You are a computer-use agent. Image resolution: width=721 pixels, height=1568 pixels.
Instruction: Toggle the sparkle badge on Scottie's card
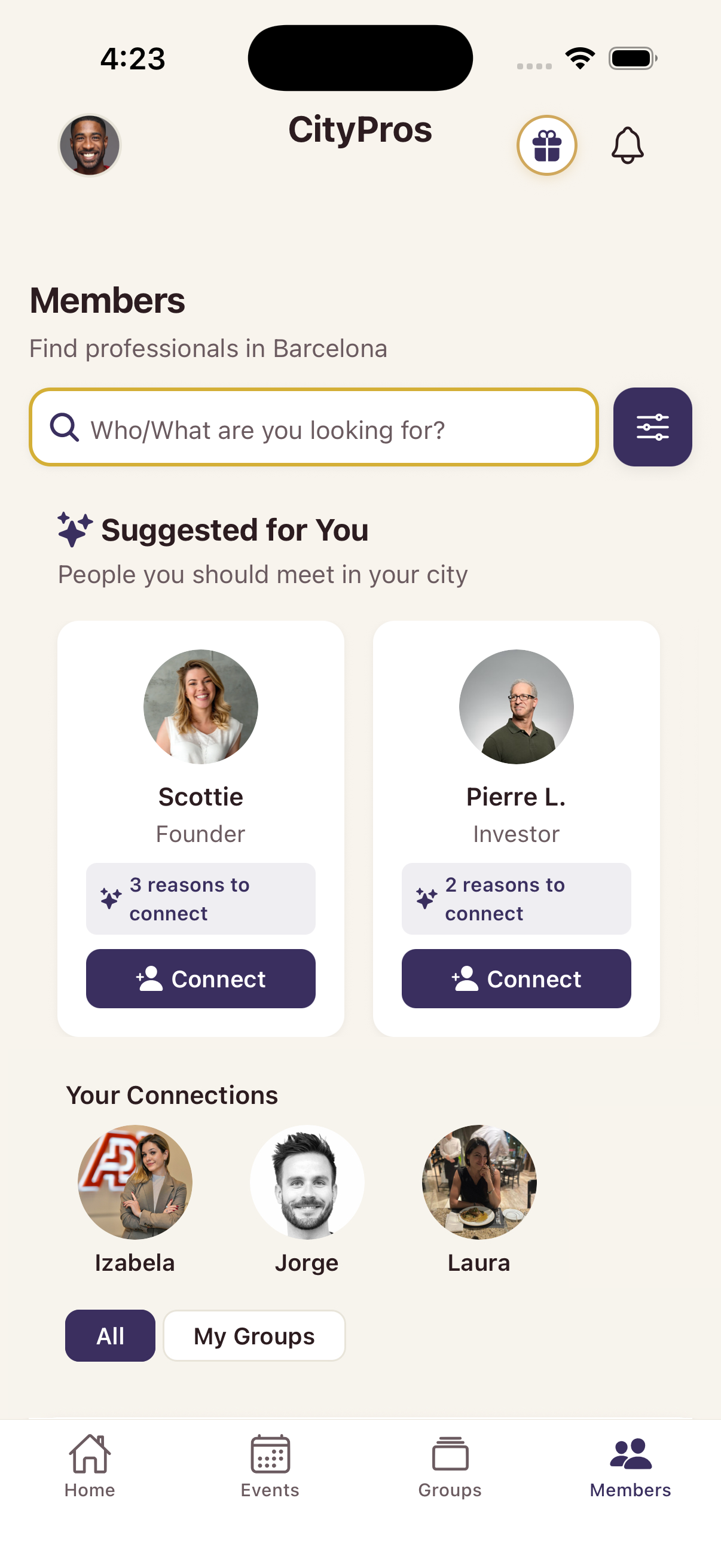111,898
